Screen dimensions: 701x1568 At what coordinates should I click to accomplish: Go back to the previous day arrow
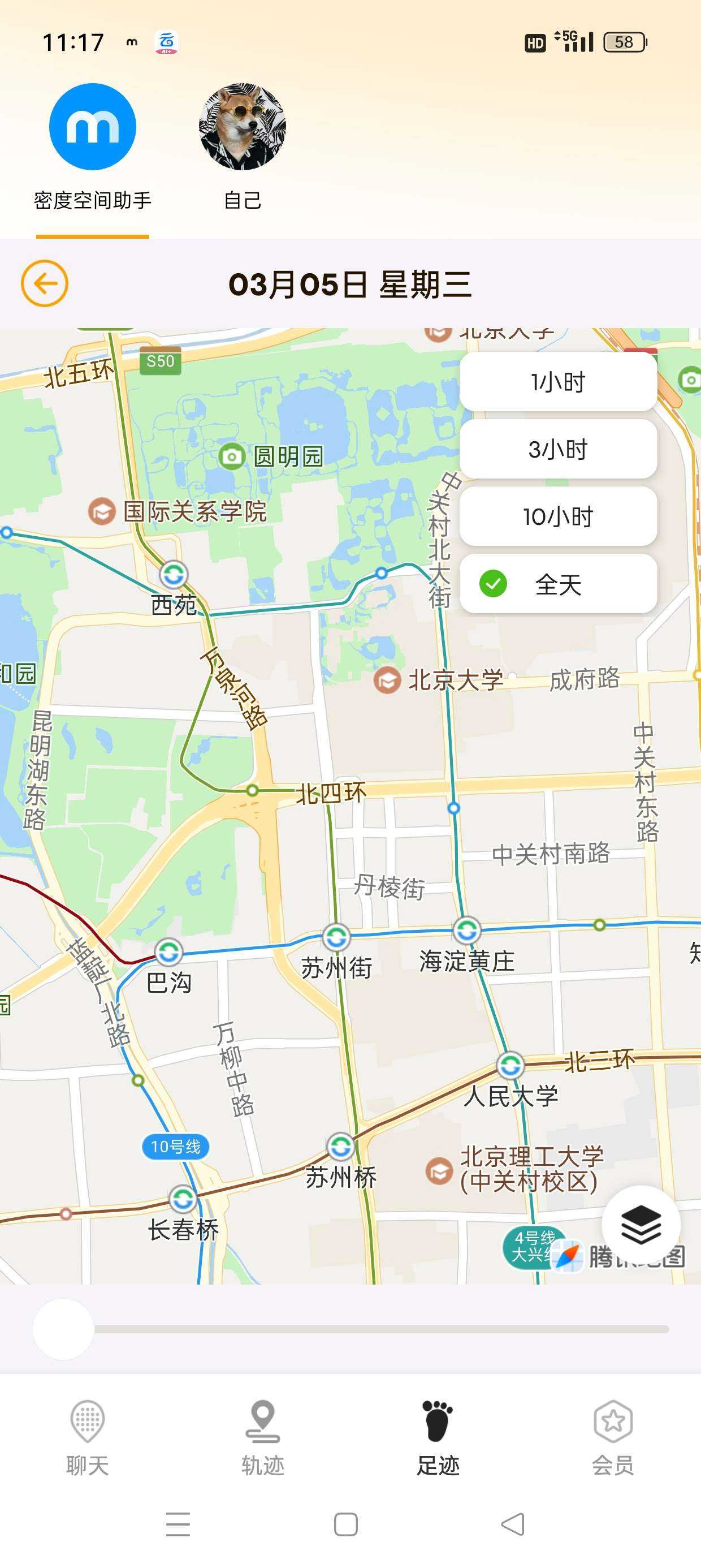(45, 283)
